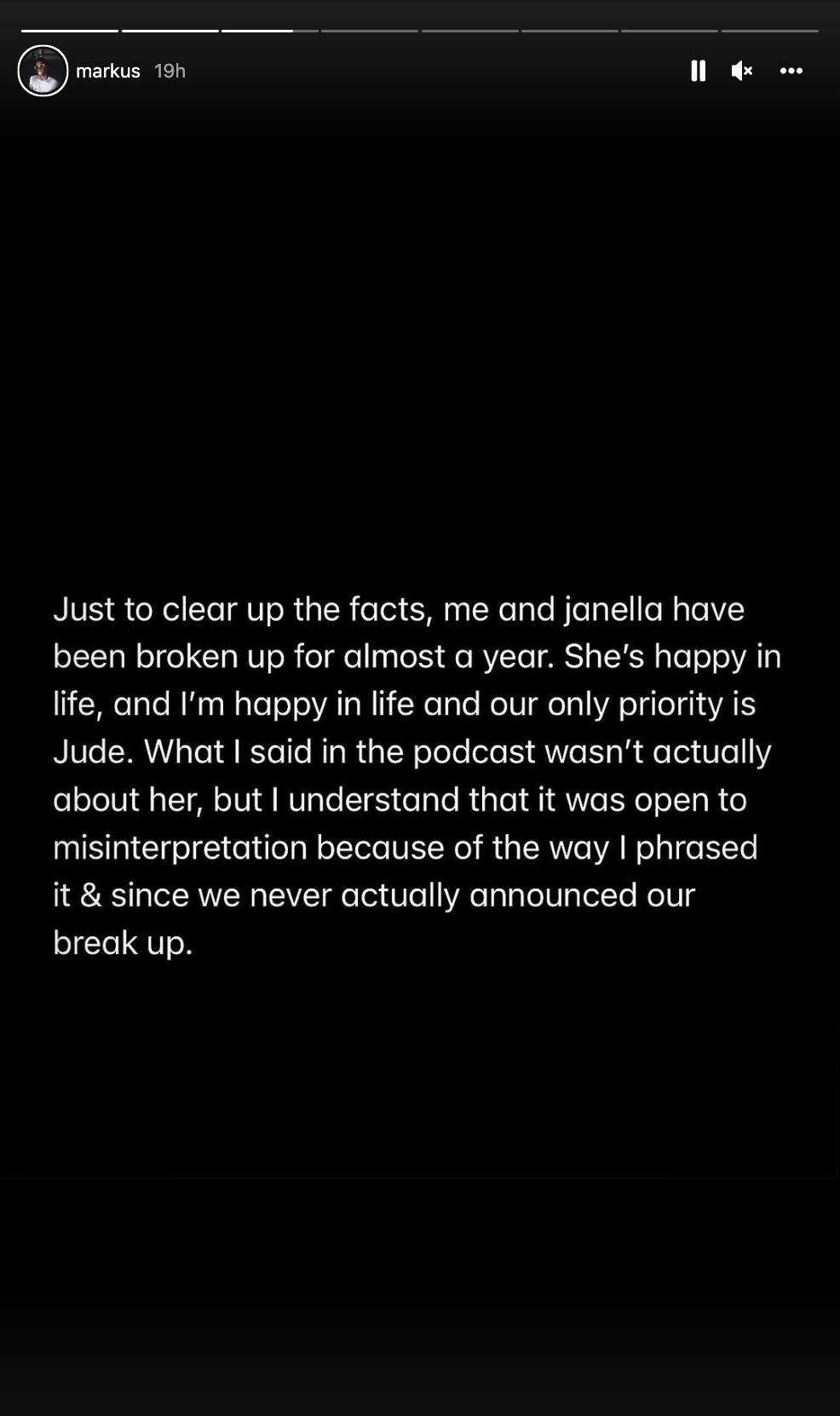Tap the markus username
The image size is (840, 1416).
(108, 71)
